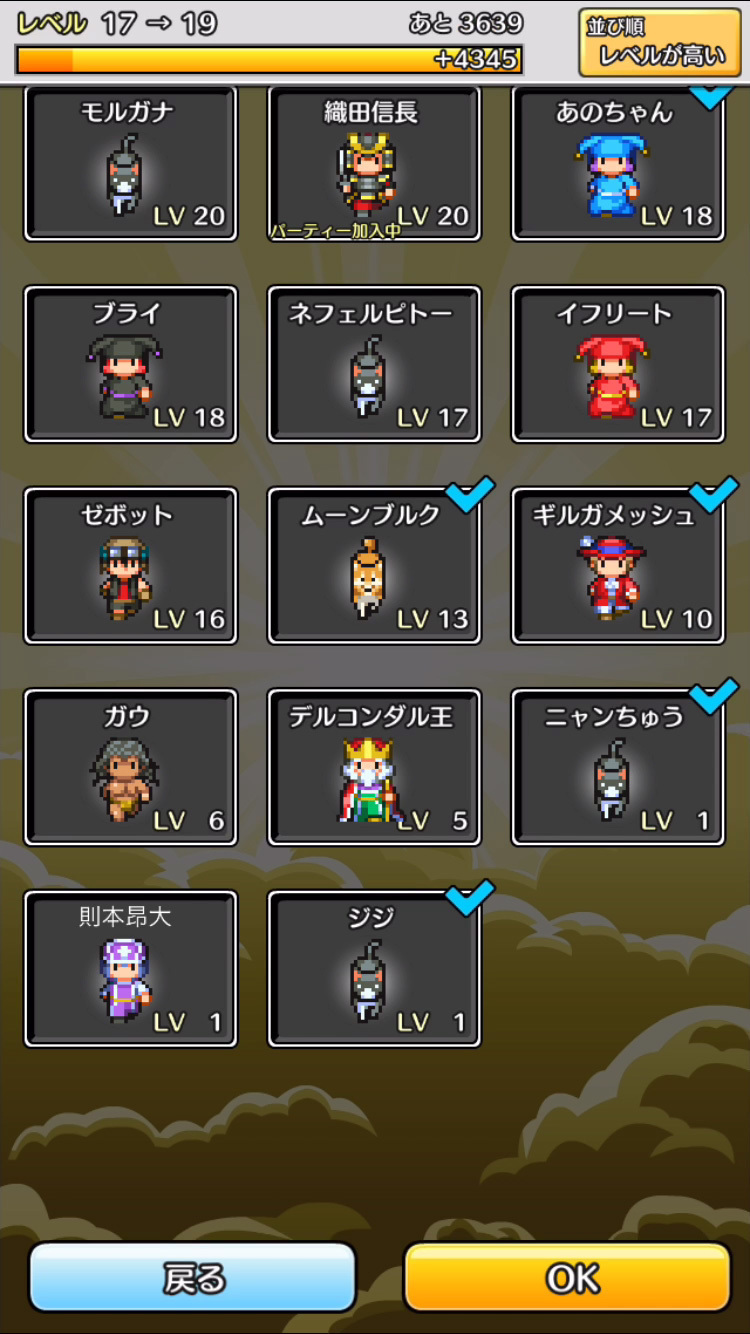Deselect the ジジ character card

click(374, 969)
